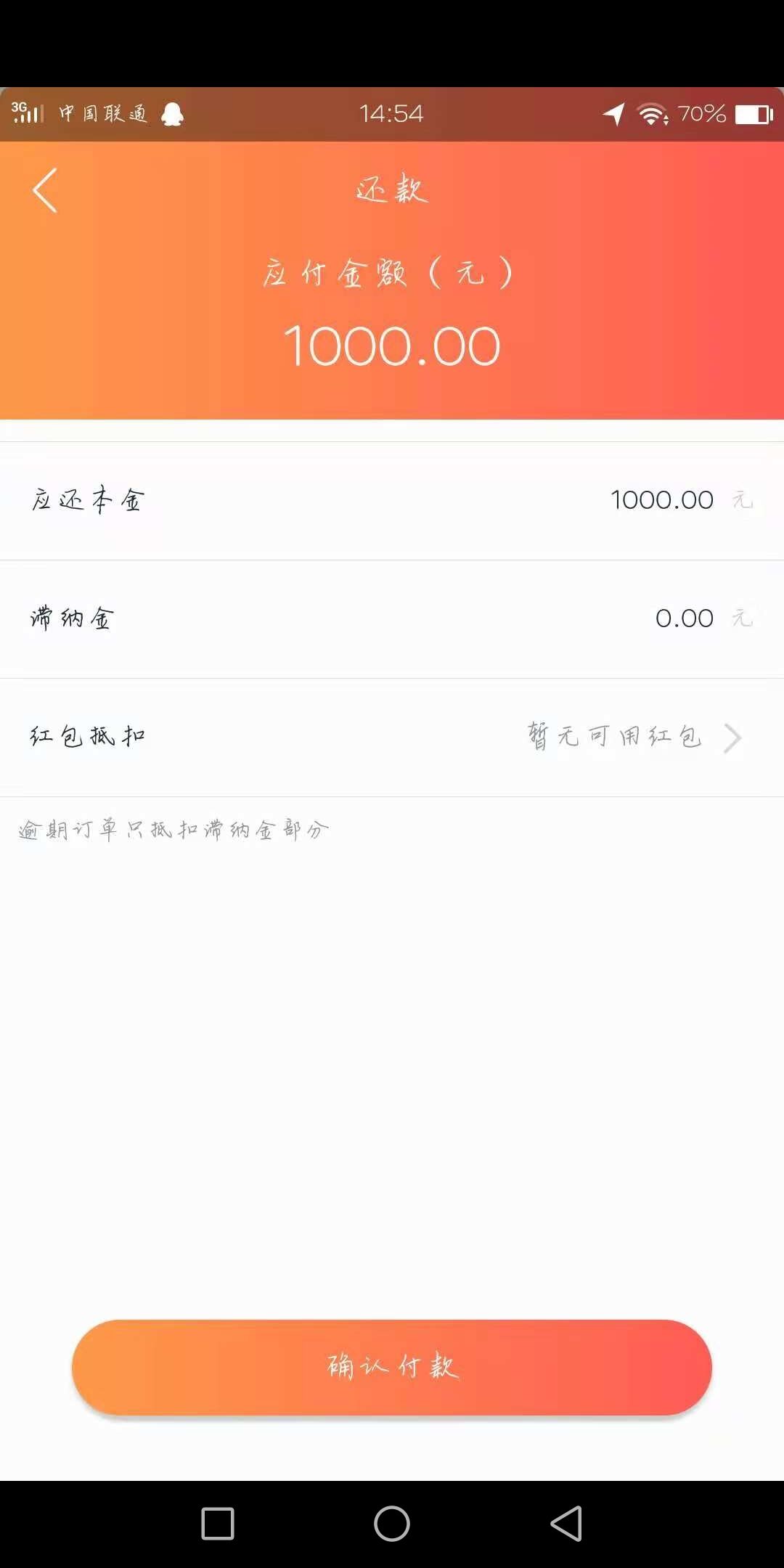Tap the 确认付款 button
784x1568 pixels.
[x=392, y=1367]
